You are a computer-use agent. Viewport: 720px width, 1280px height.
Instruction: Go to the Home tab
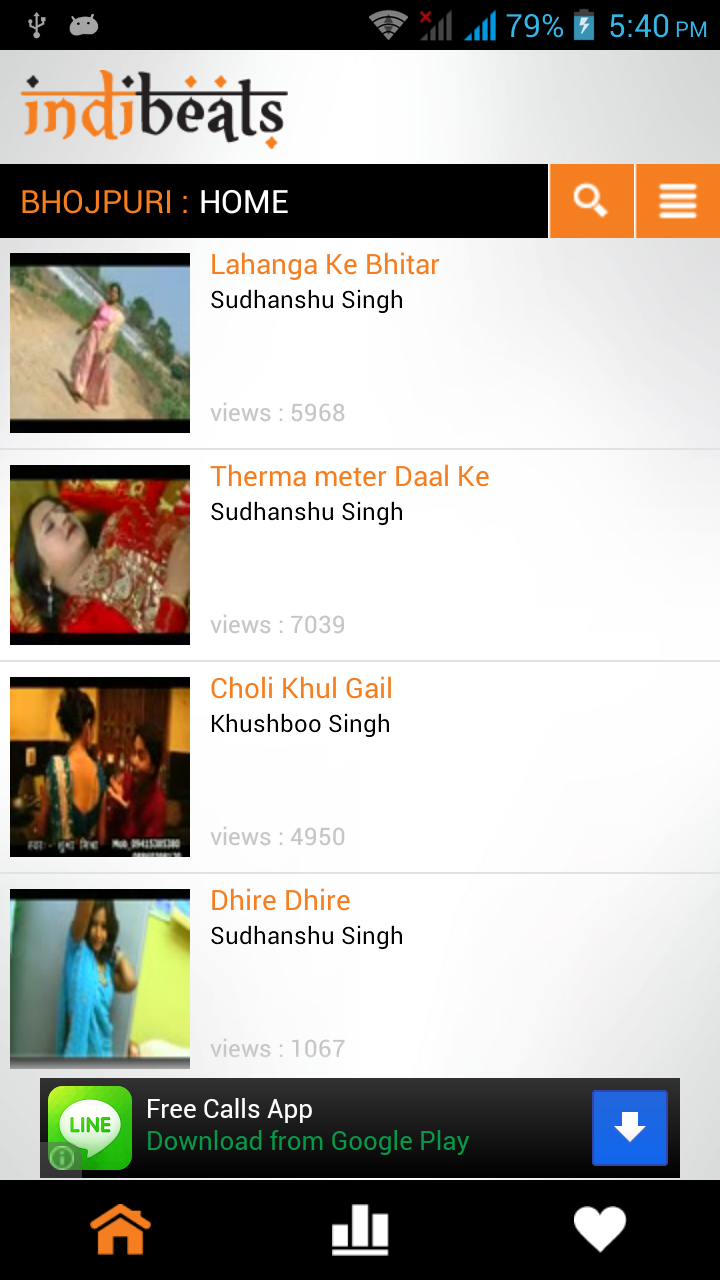[x=120, y=1229]
